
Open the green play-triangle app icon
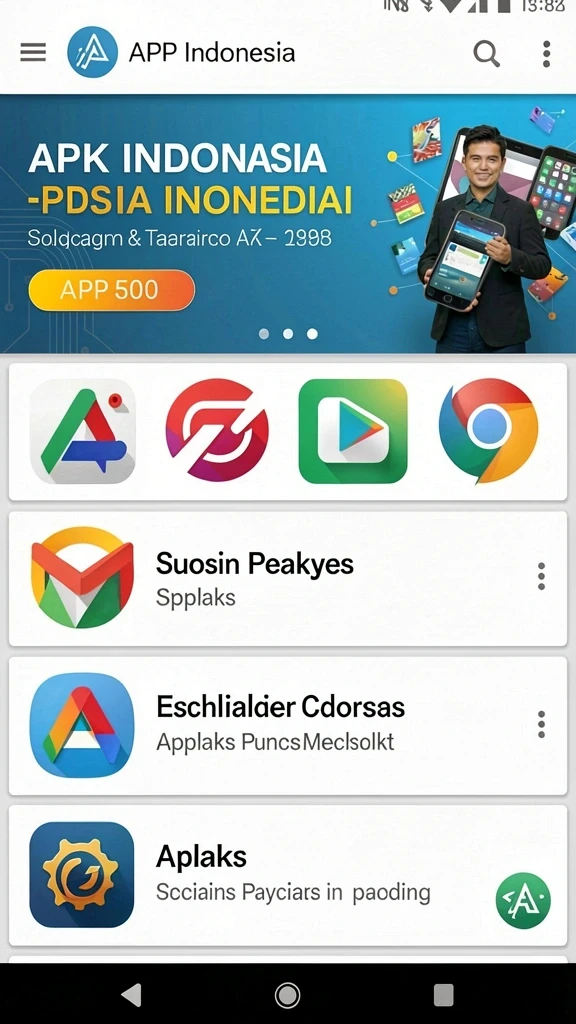353,431
